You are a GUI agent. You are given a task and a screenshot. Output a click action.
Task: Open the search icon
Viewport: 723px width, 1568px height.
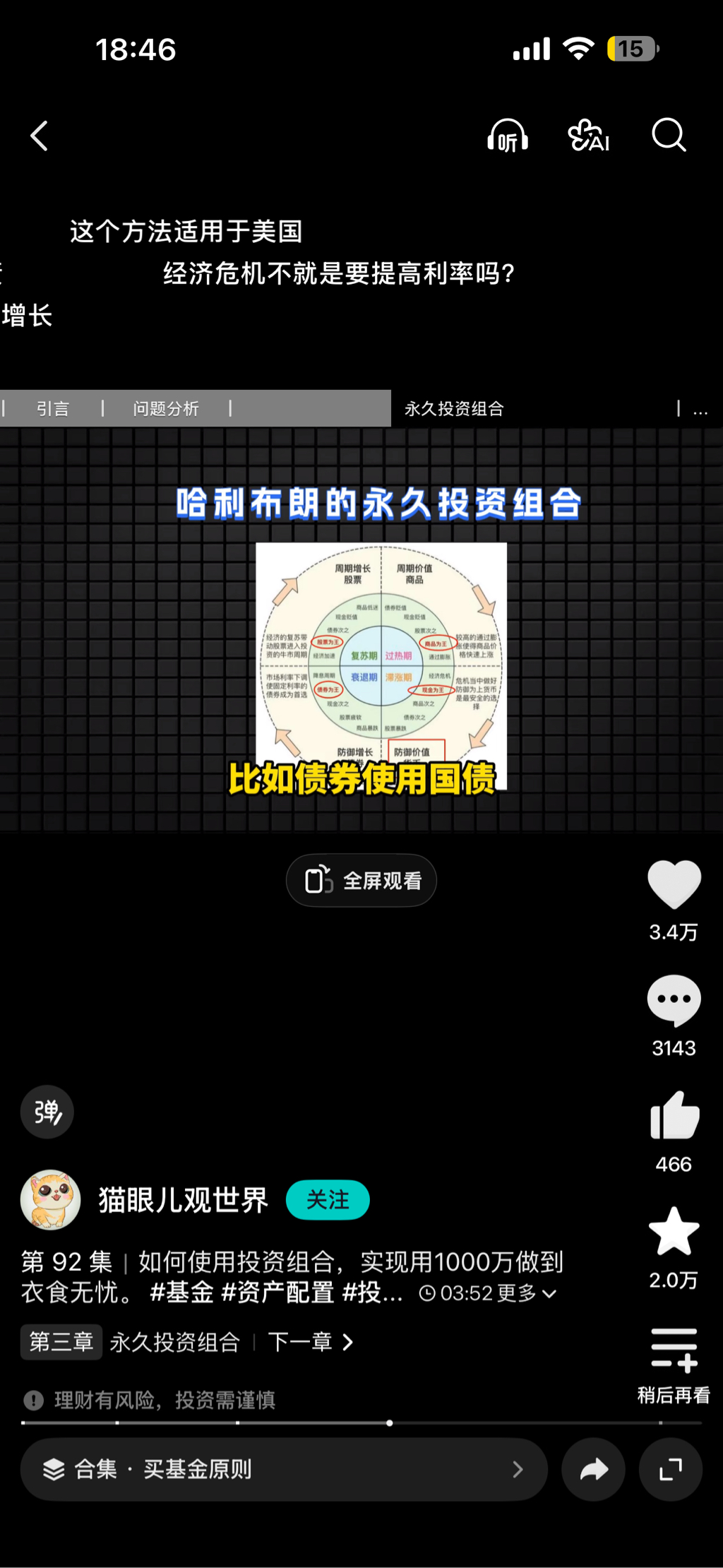pos(668,135)
